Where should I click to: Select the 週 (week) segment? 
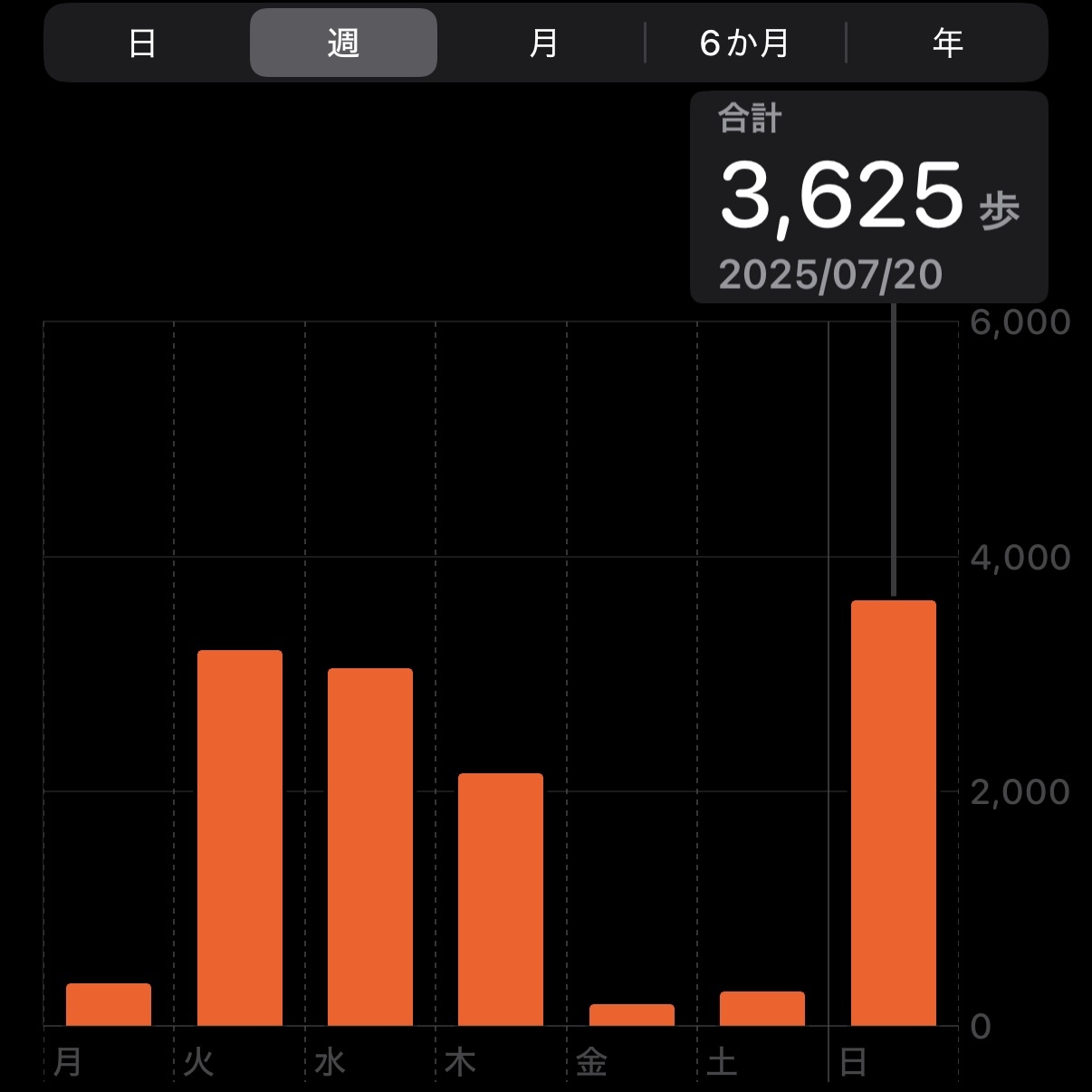343,43
